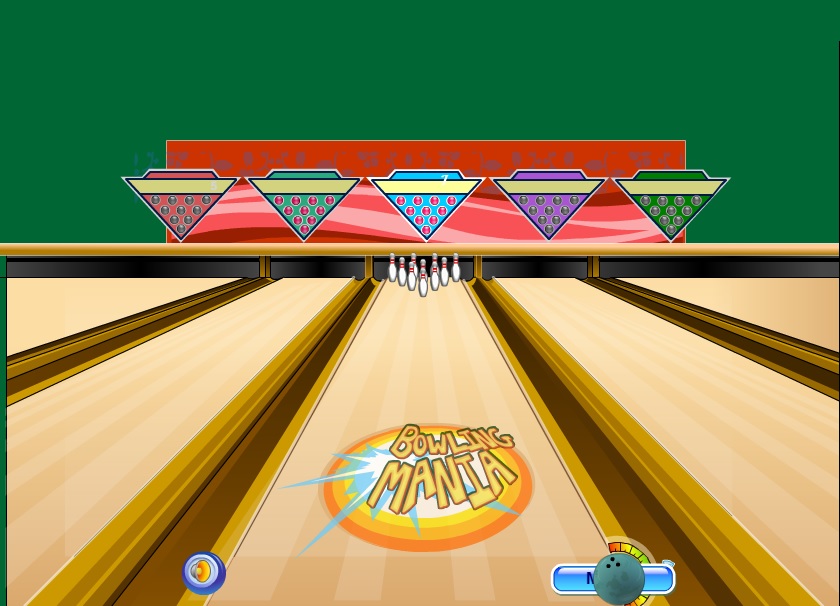Tap the bowling ball to throw
This screenshot has height=606, width=840.
tap(619, 579)
